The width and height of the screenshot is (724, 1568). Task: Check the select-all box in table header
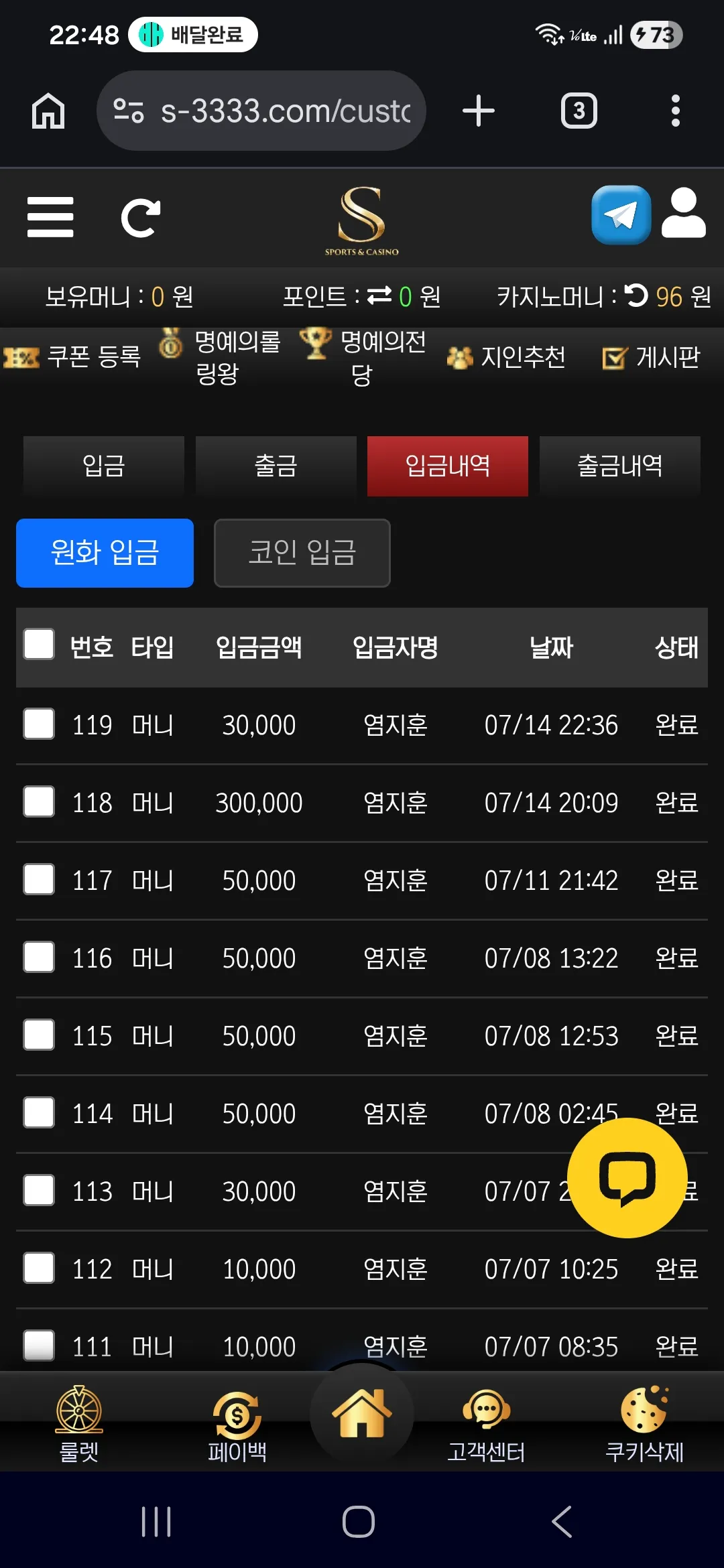coord(39,645)
